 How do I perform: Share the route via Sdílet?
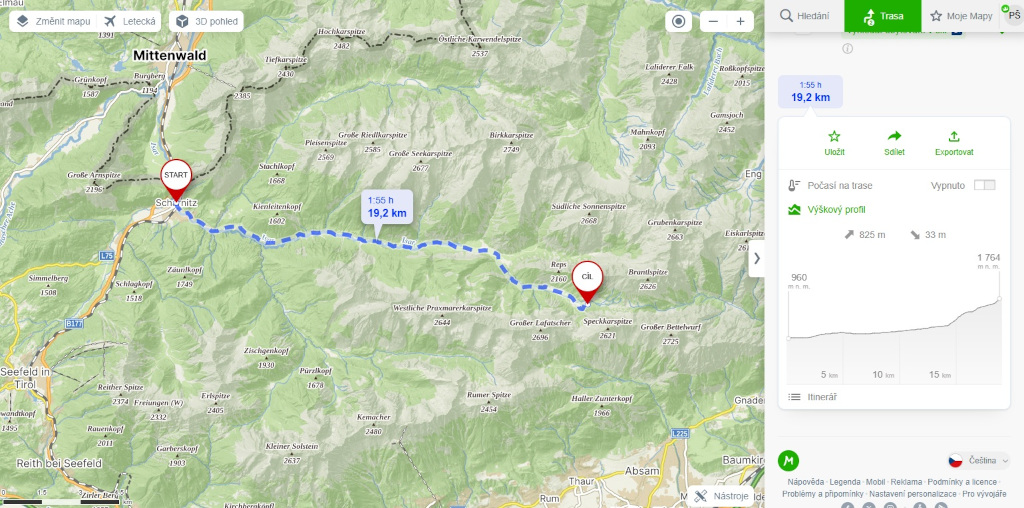894,143
